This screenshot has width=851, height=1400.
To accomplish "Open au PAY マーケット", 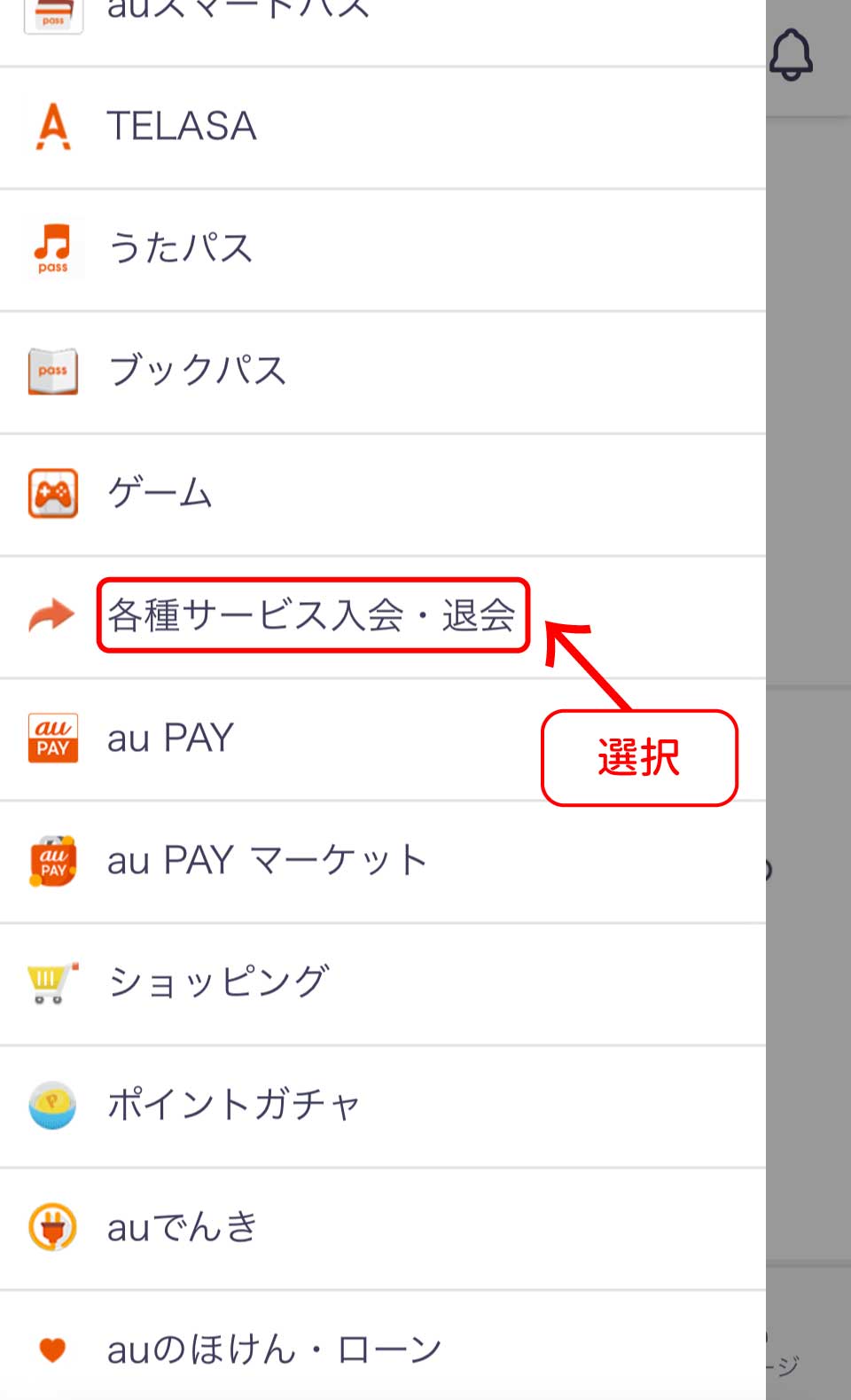I will pyautogui.click(x=266, y=860).
